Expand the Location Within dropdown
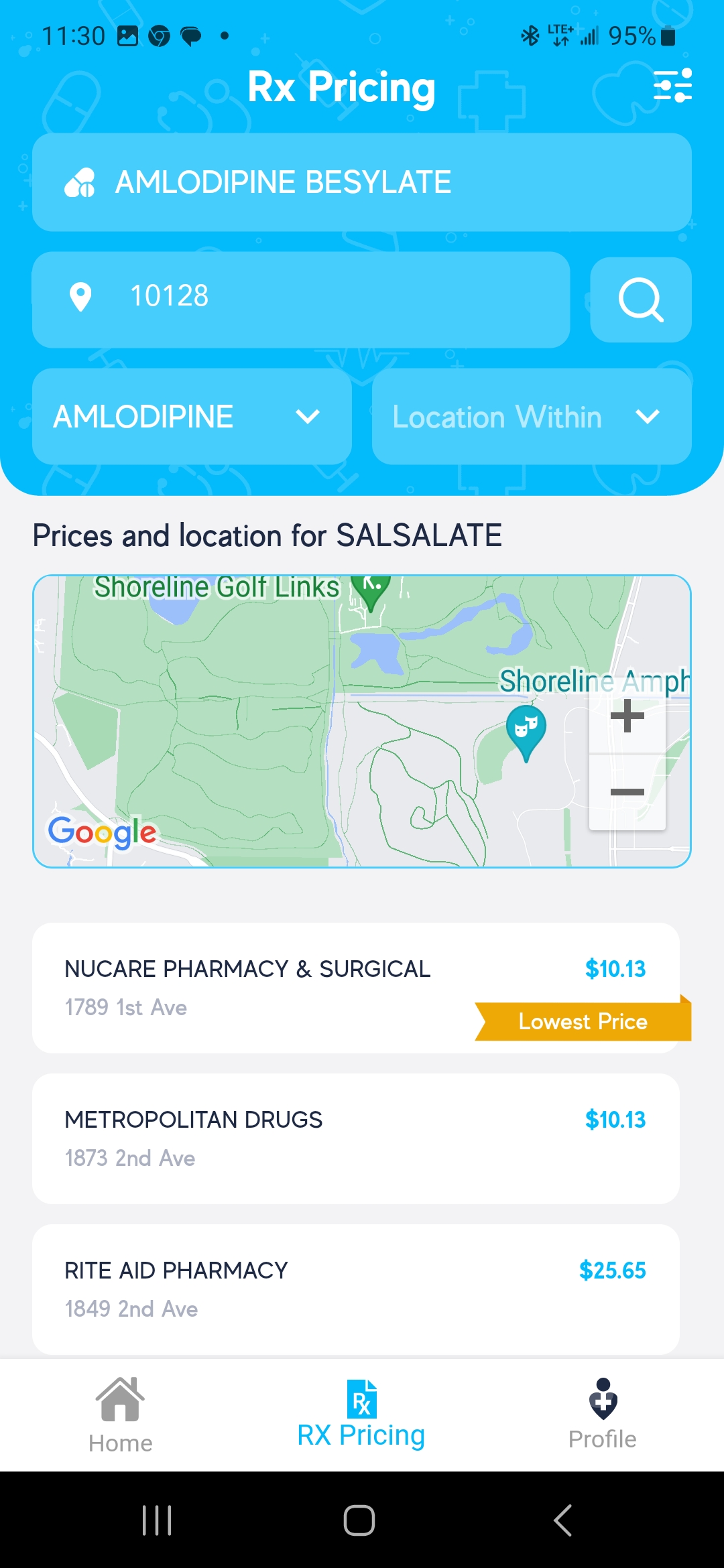The image size is (724, 1568). tap(532, 417)
